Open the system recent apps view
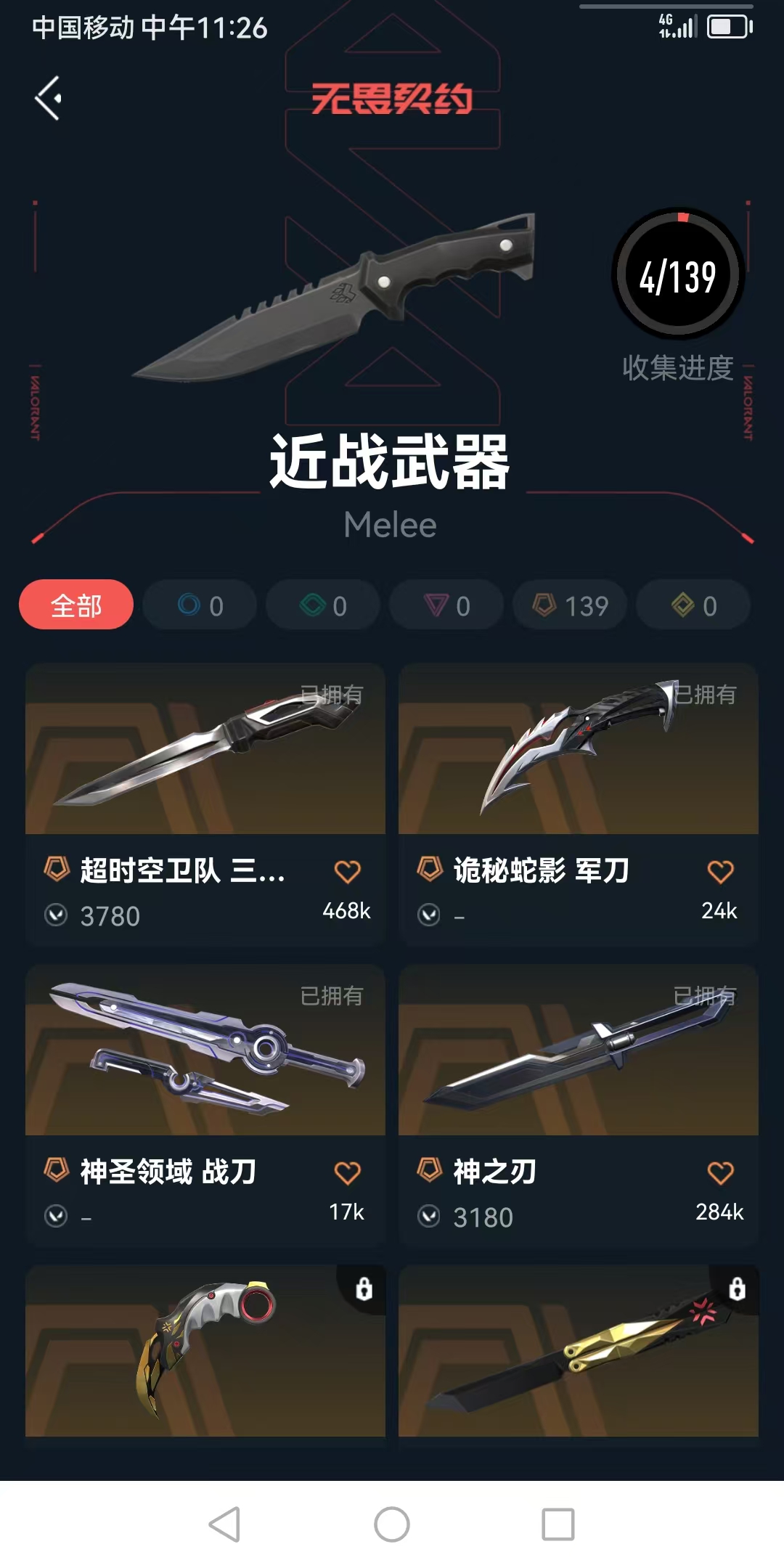 click(x=558, y=1524)
